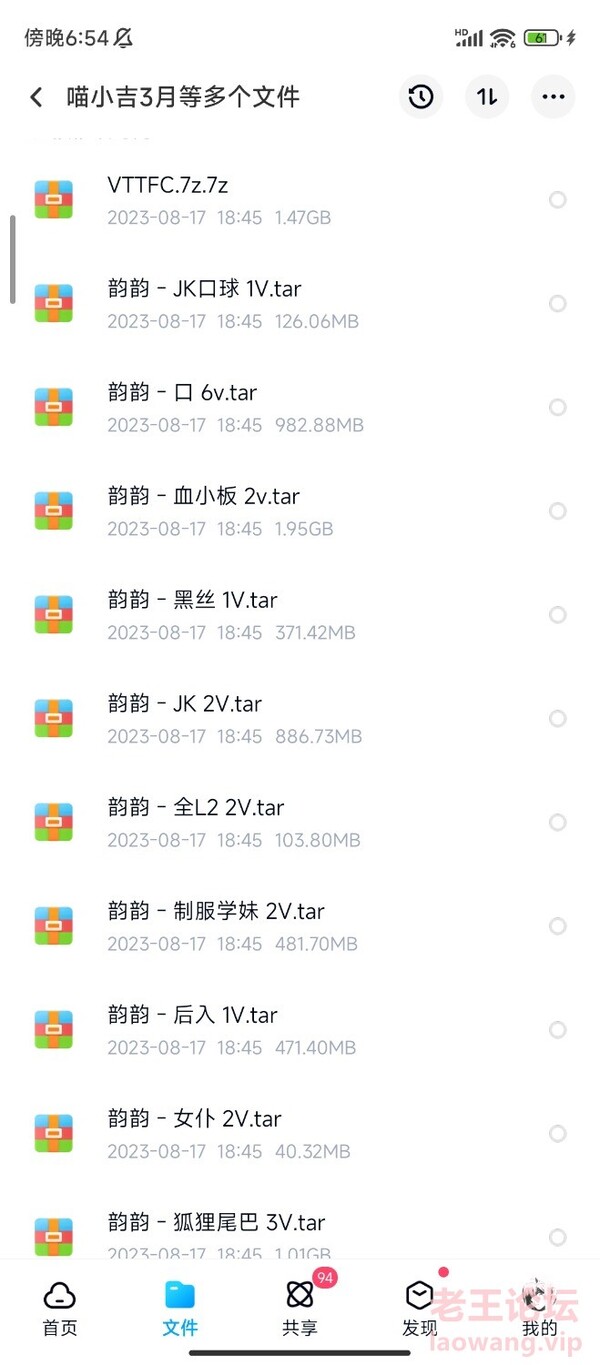Screen dimensions: 600x1365
Task: Select the circle for the 371.42MB file
Action: pyautogui.click(x=558, y=615)
